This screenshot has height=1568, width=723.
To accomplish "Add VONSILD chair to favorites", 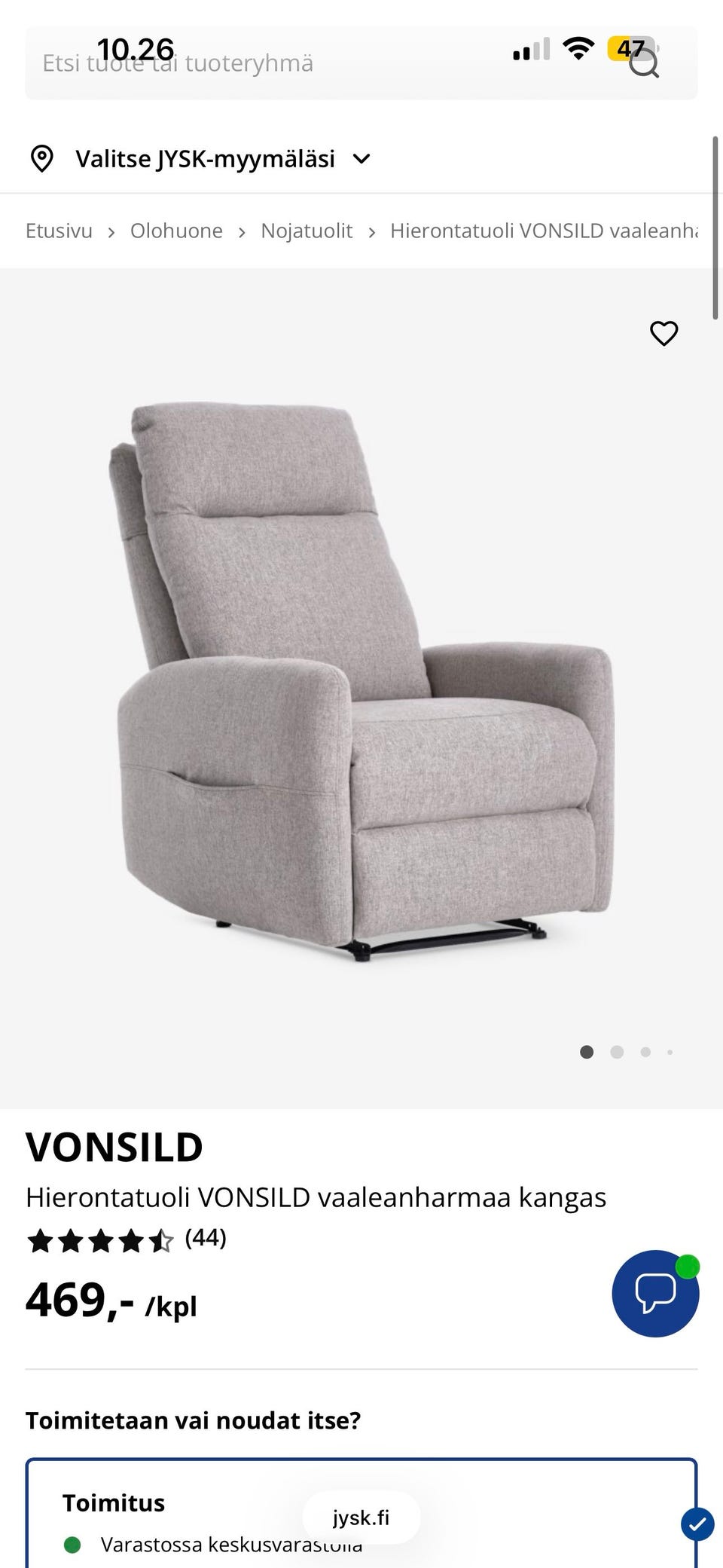I will (664, 333).
